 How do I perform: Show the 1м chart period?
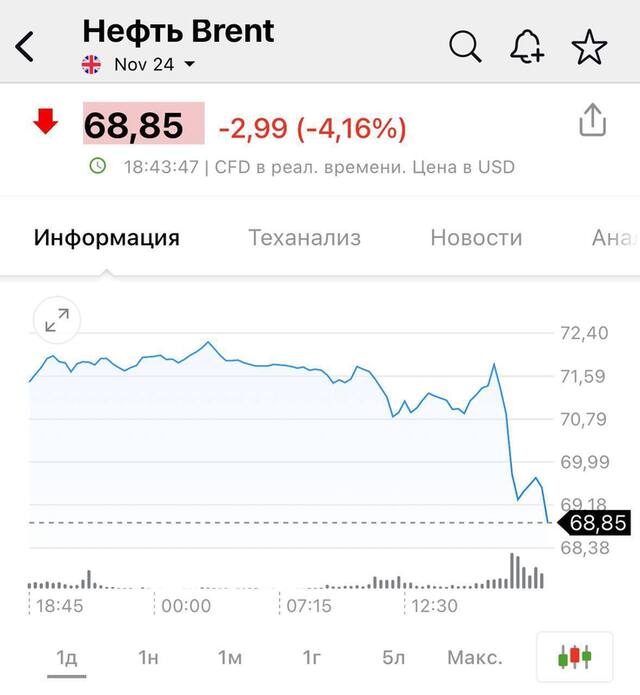[x=230, y=657]
